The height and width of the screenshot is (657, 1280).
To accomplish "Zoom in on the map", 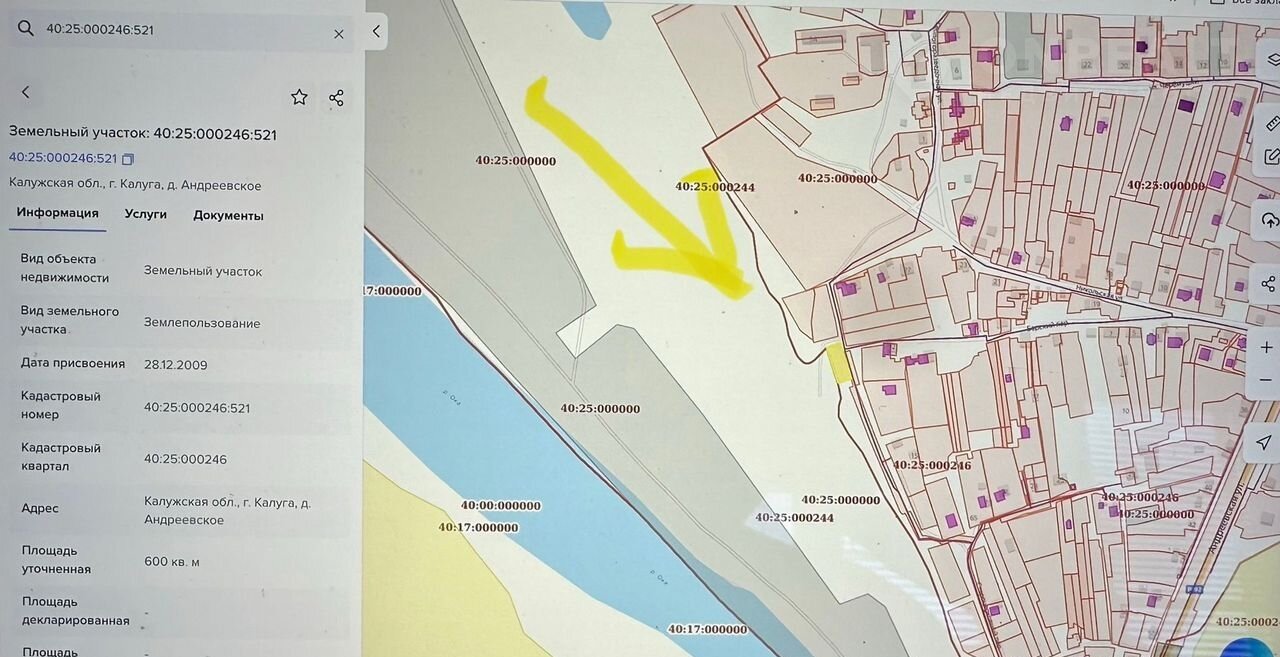I will click(1267, 348).
